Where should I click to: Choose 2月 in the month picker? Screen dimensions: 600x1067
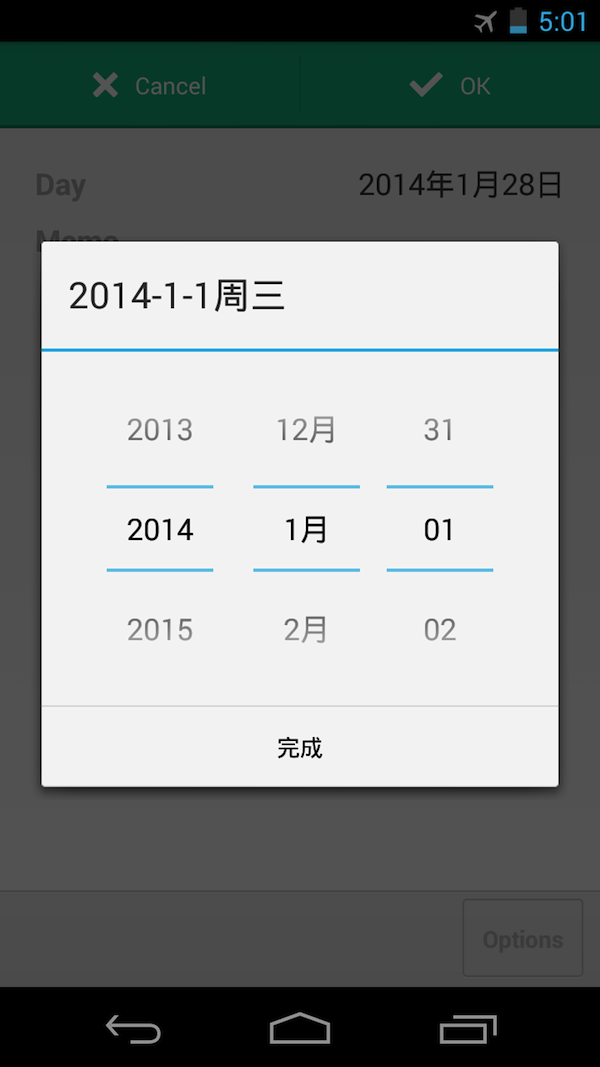point(306,630)
